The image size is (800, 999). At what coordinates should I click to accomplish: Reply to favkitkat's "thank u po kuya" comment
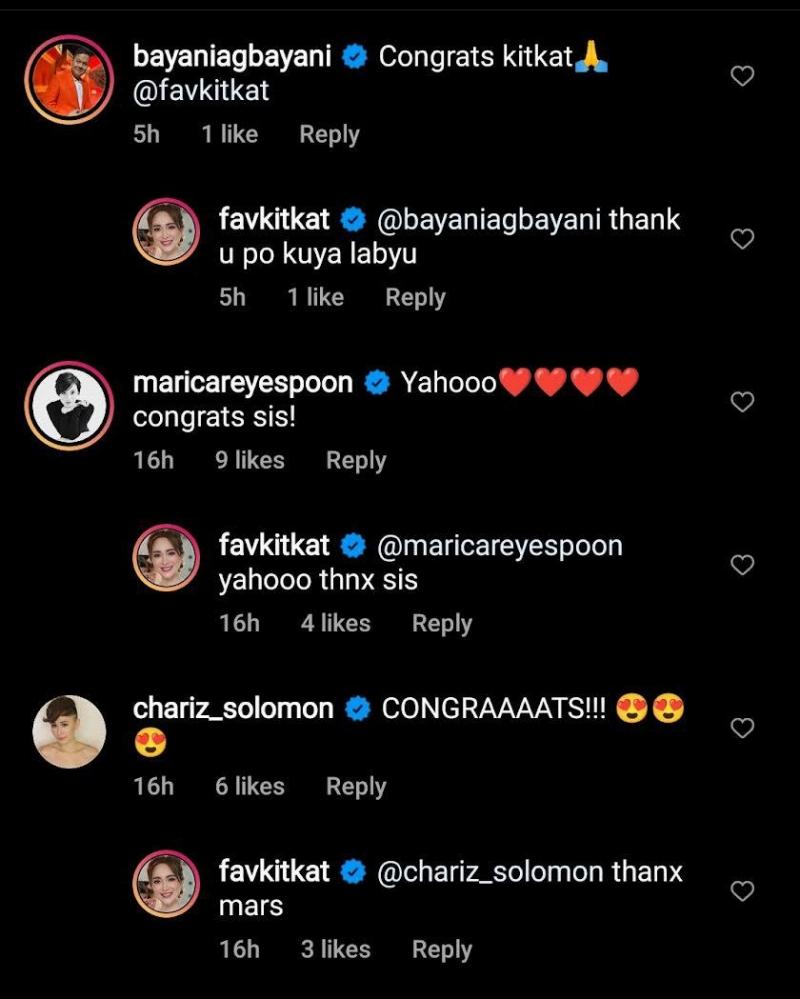(415, 297)
